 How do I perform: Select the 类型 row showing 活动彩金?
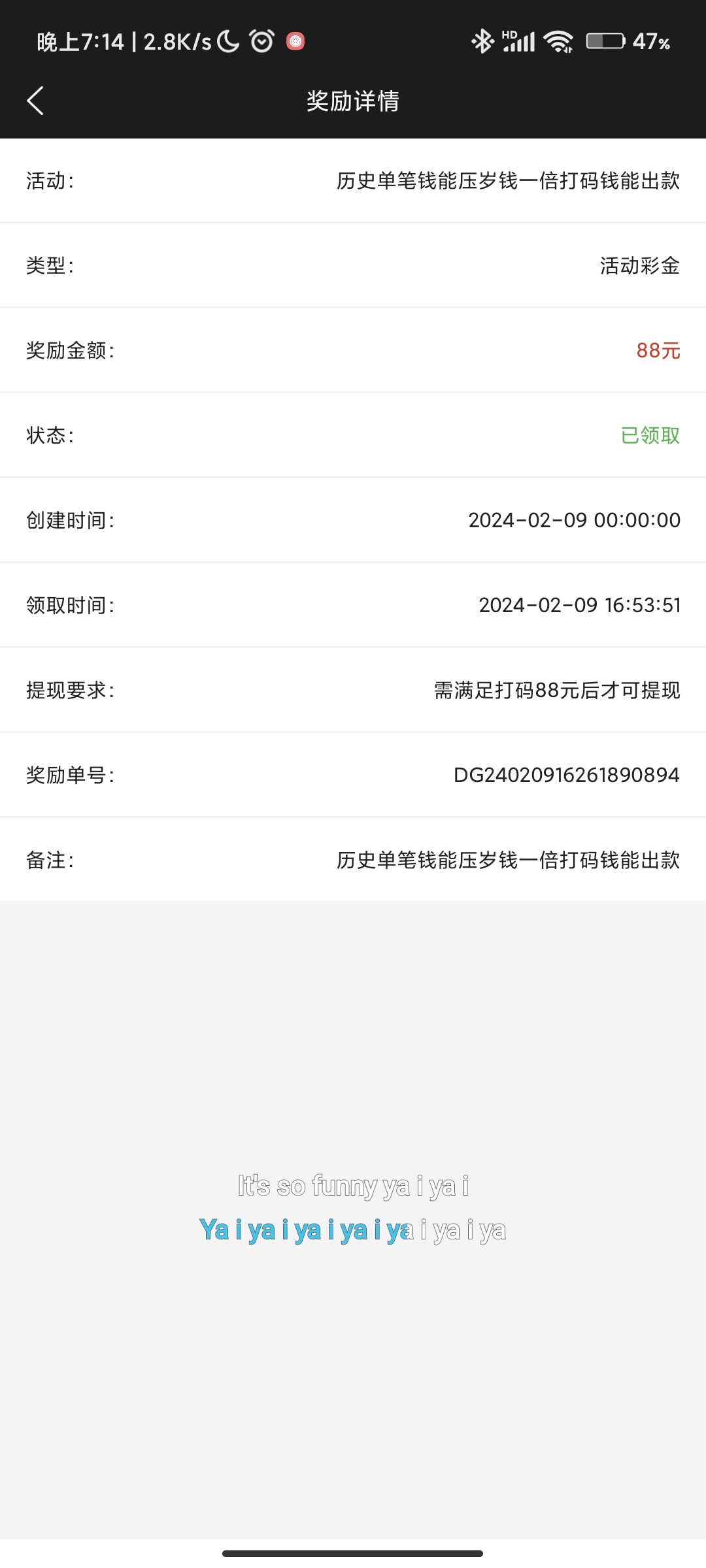pyautogui.click(x=353, y=266)
